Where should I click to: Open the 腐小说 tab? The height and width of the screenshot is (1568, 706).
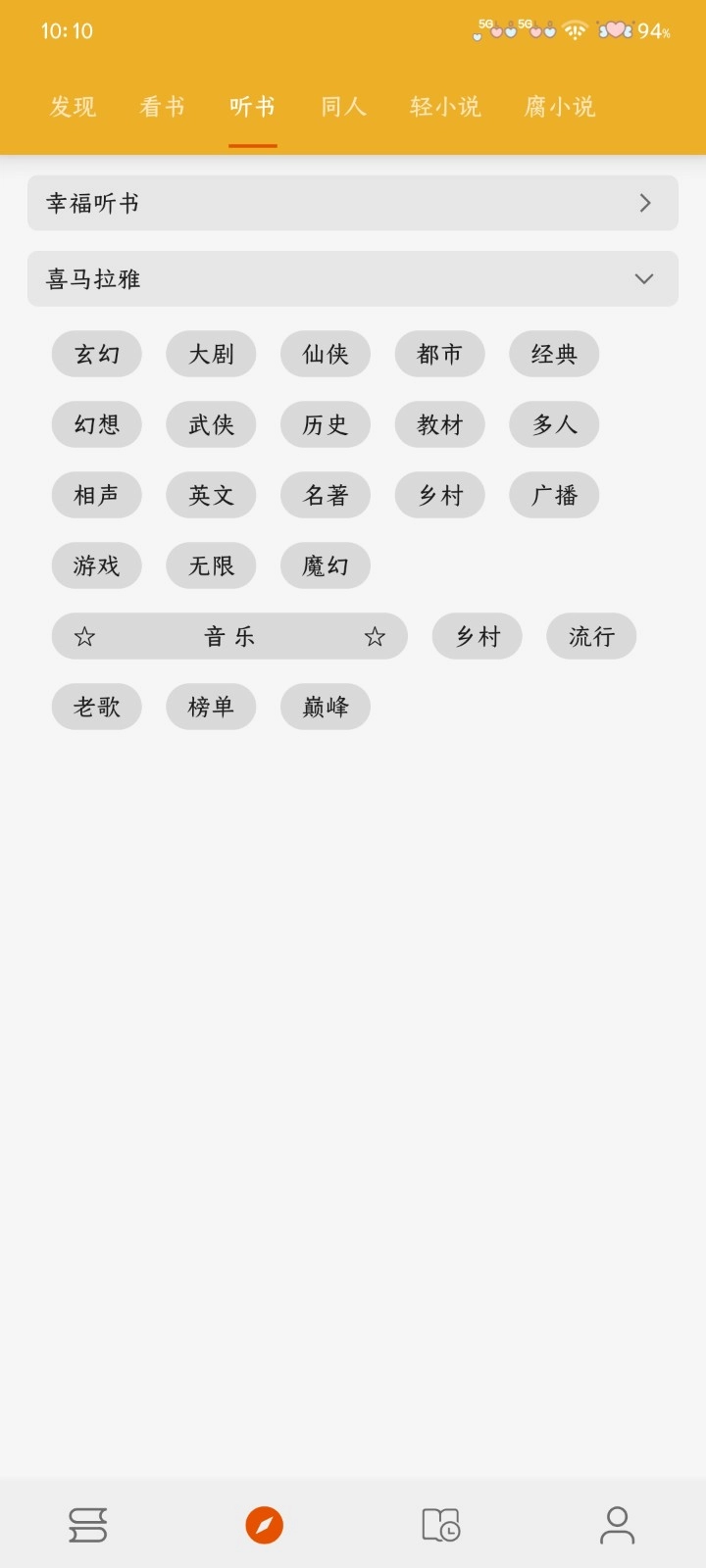coord(559,106)
